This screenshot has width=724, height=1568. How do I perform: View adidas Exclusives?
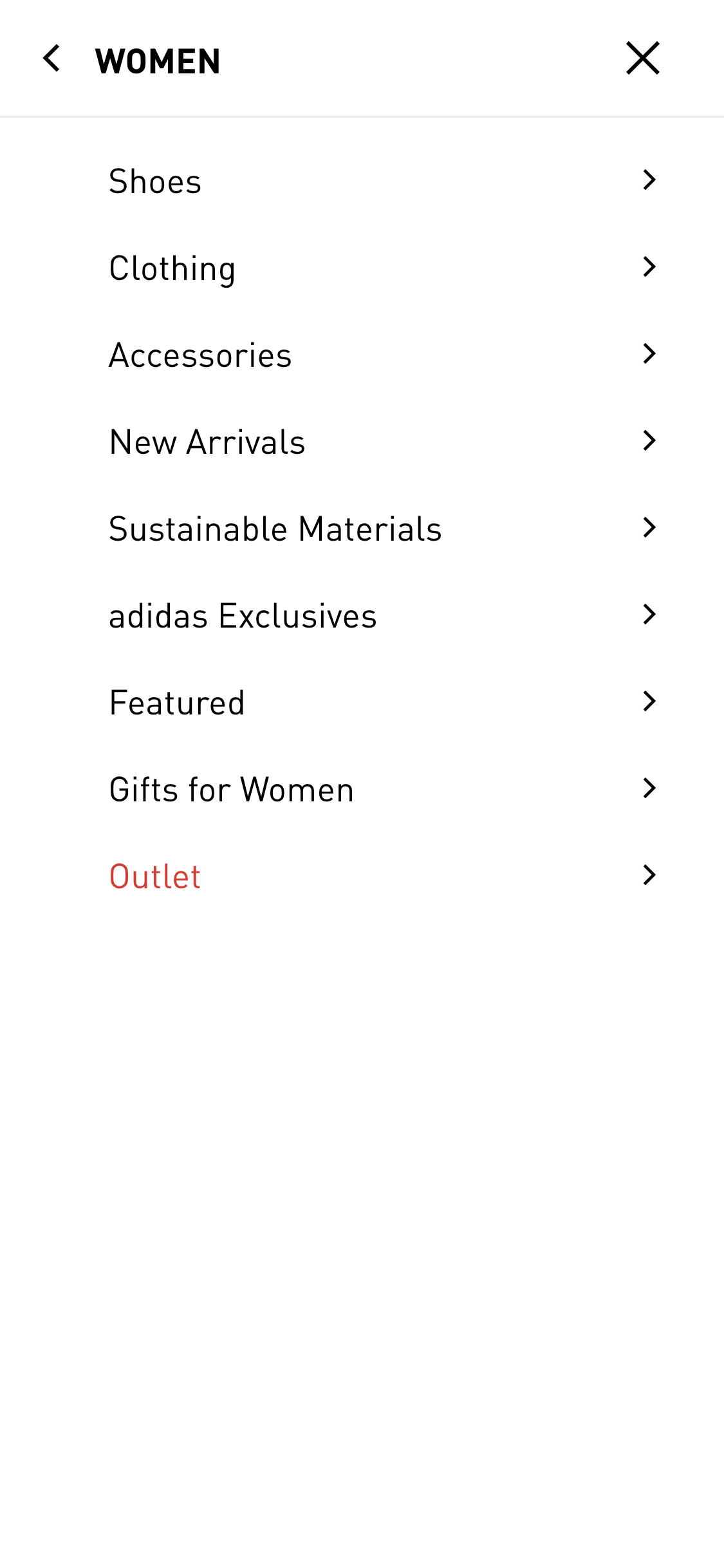click(x=243, y=614)
